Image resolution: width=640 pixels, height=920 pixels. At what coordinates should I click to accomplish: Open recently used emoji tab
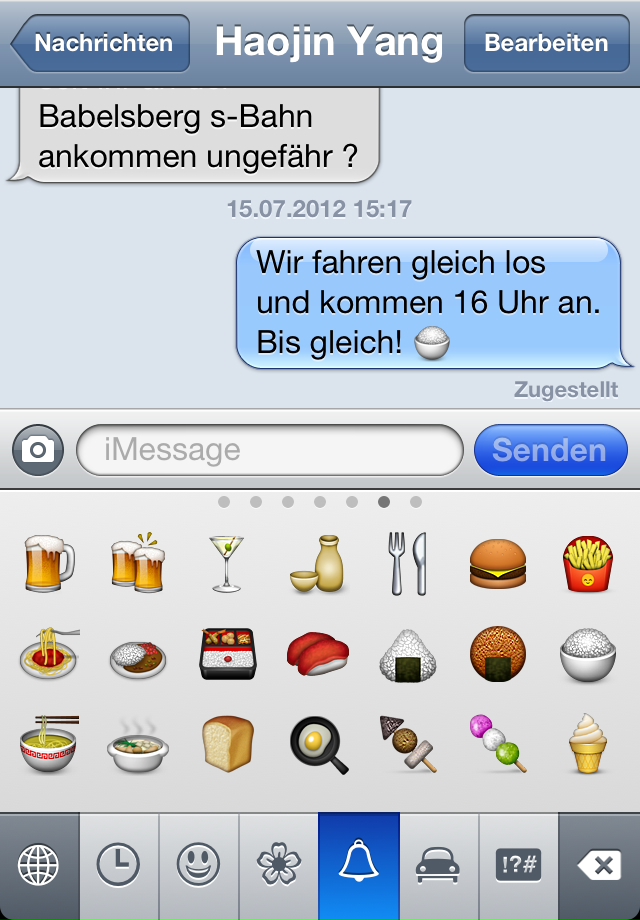(119, 866)
